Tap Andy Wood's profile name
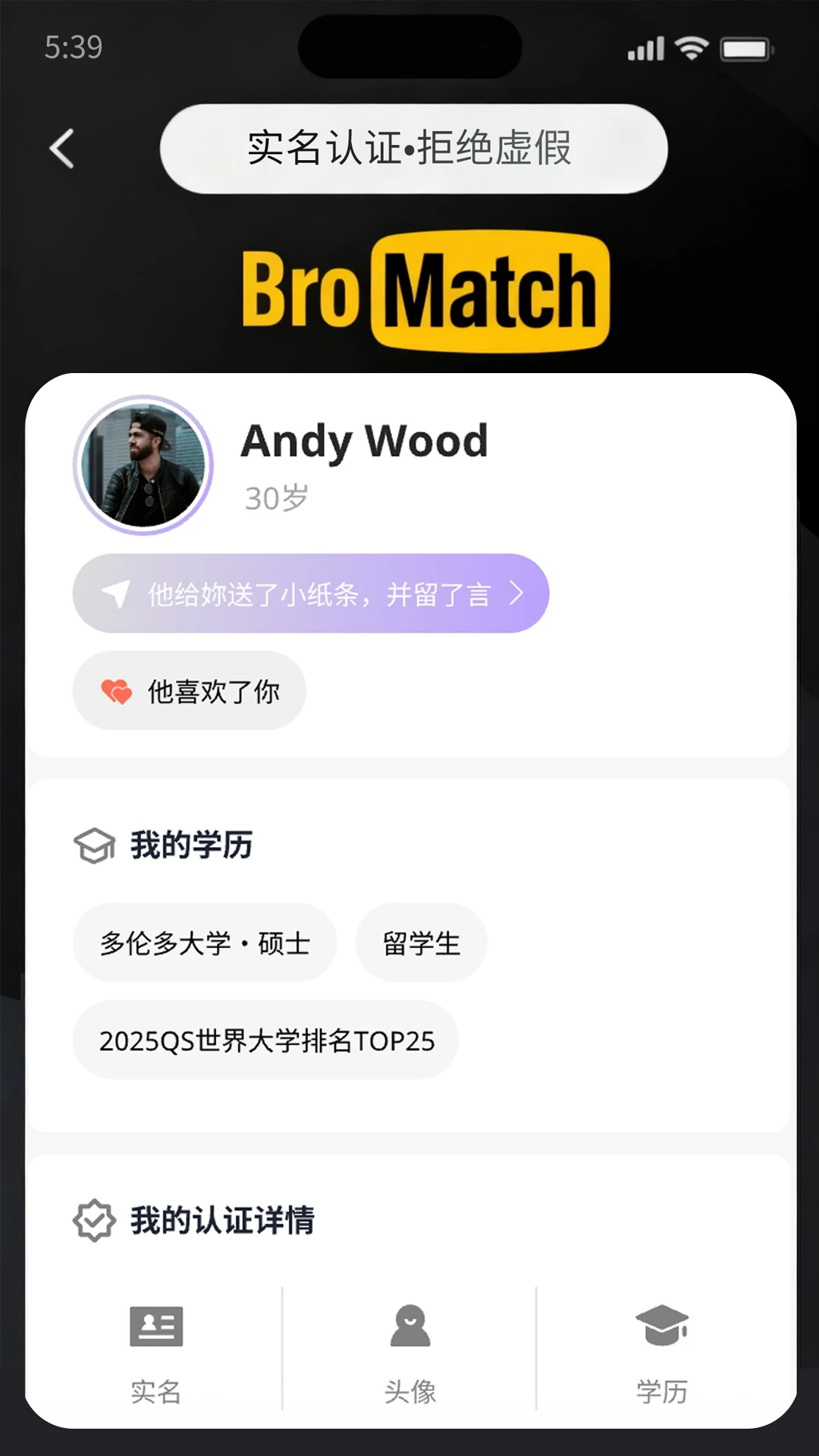Screen dimensions: 819x1456 point(365,441)
